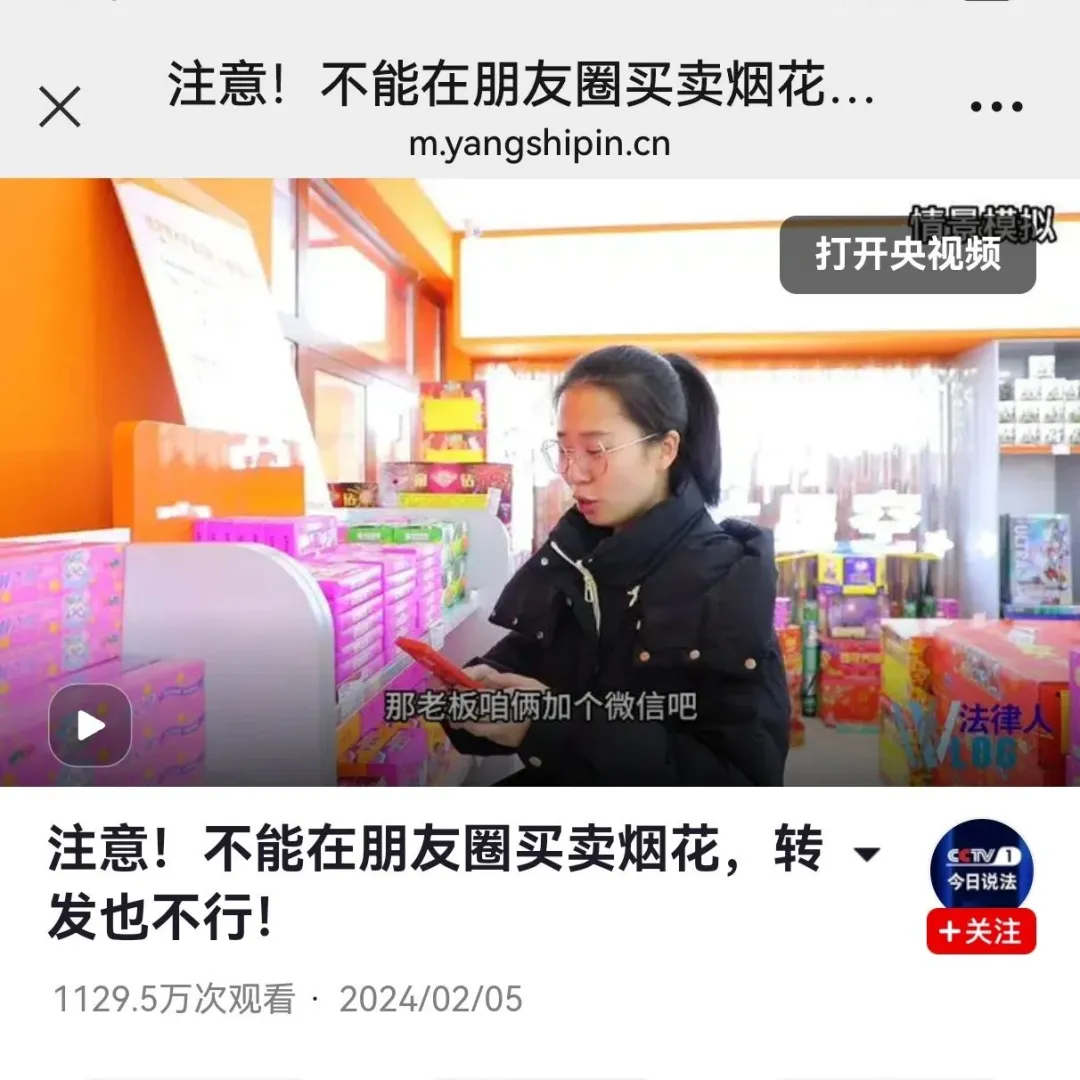Open the three-dot overflow menu
Viewport: 1080px width, 1080px height.
(x=996, y=107)
